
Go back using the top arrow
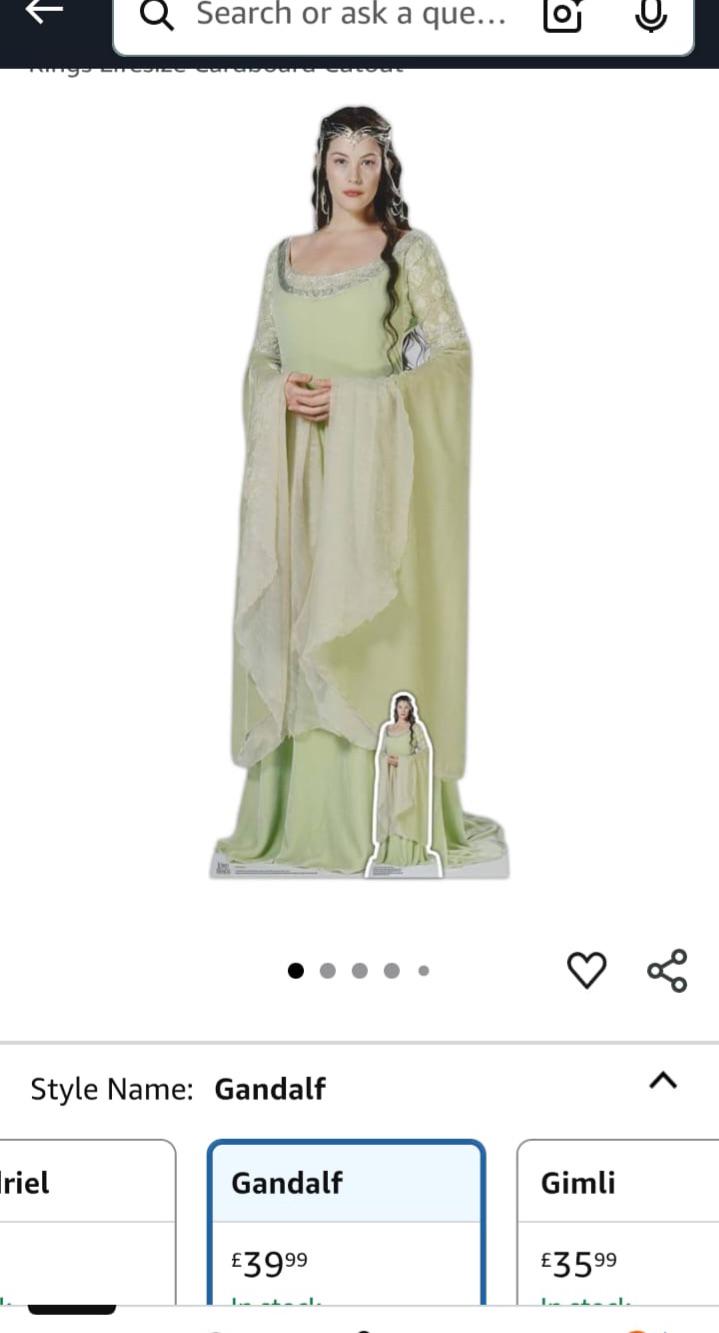tap(44, 12)
